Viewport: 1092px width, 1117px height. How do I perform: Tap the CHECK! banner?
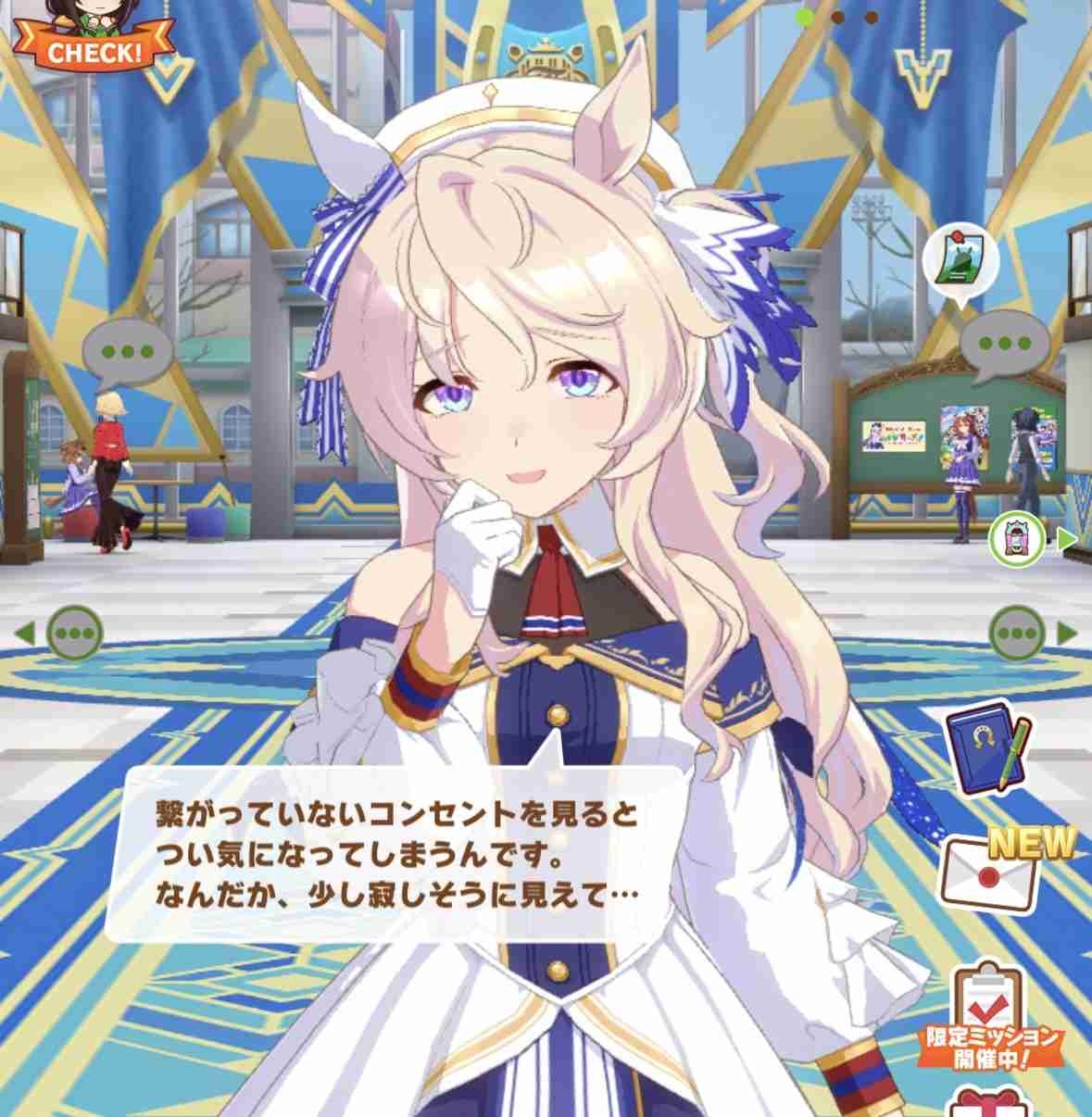94,50
